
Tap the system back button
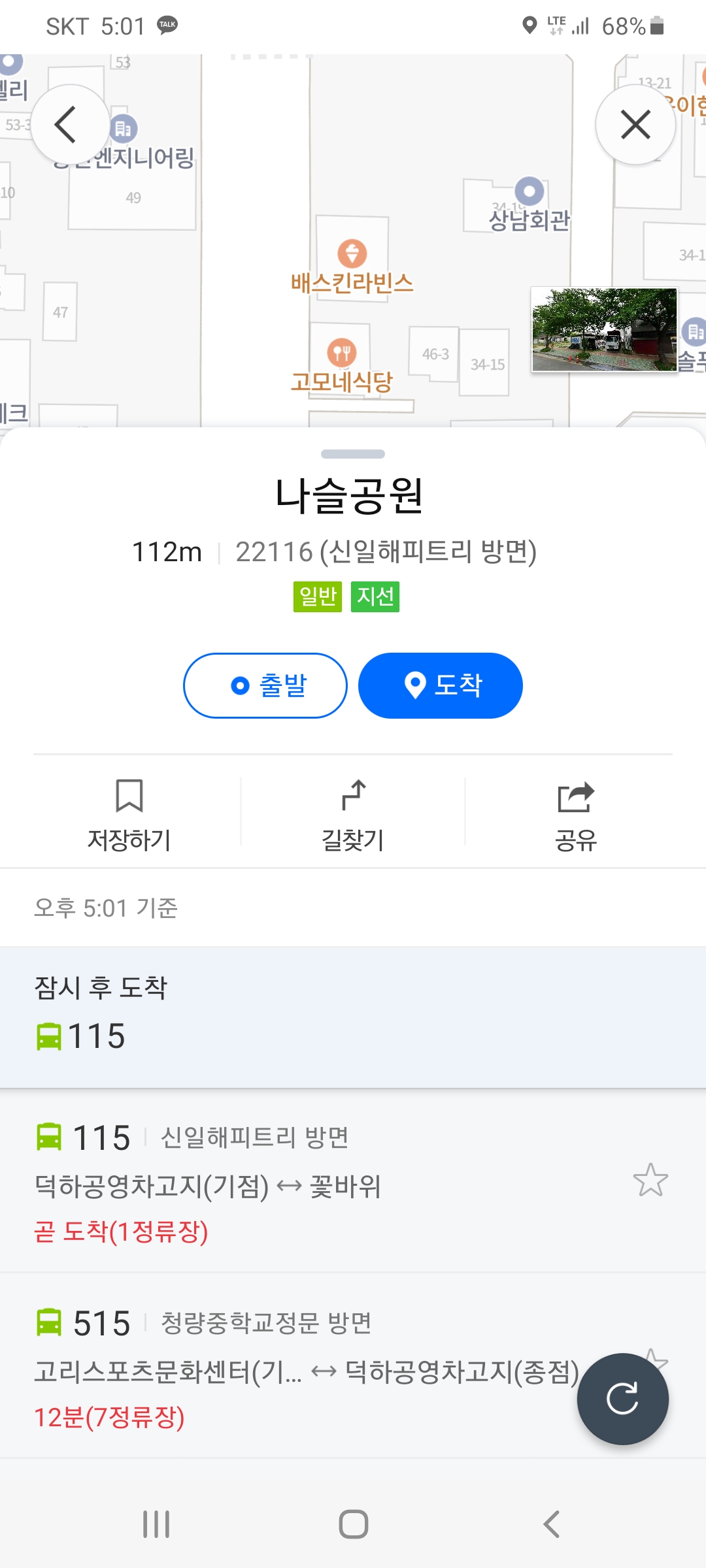click(x=551, y=1524)
